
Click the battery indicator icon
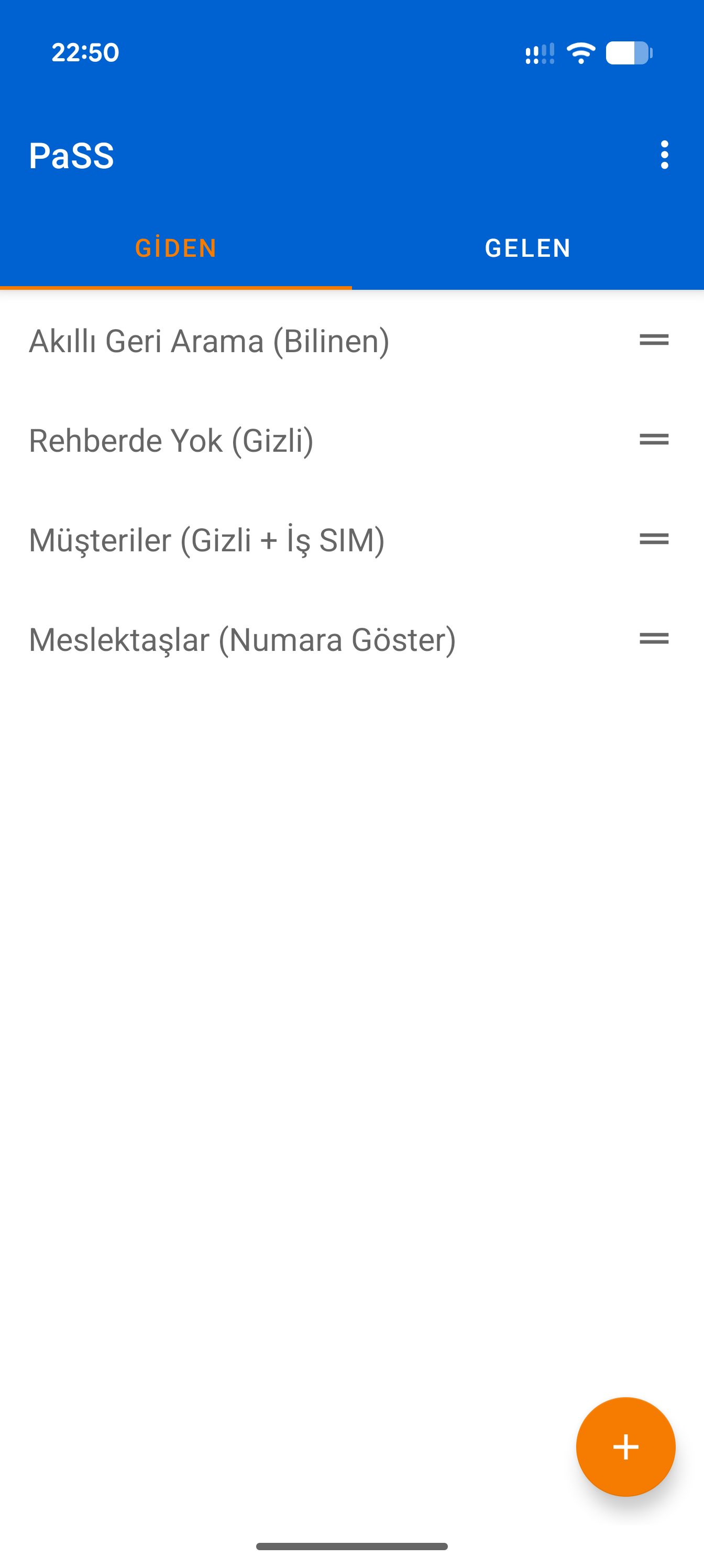(x=629, y=53)
